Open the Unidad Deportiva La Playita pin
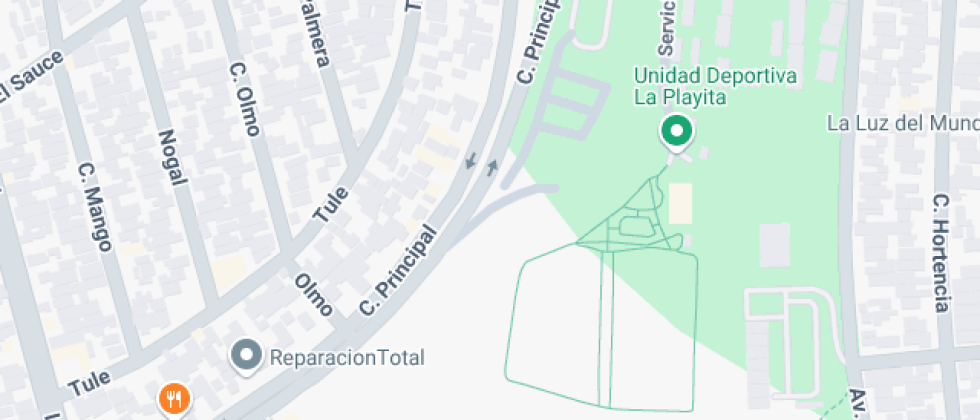 point(677,131)
